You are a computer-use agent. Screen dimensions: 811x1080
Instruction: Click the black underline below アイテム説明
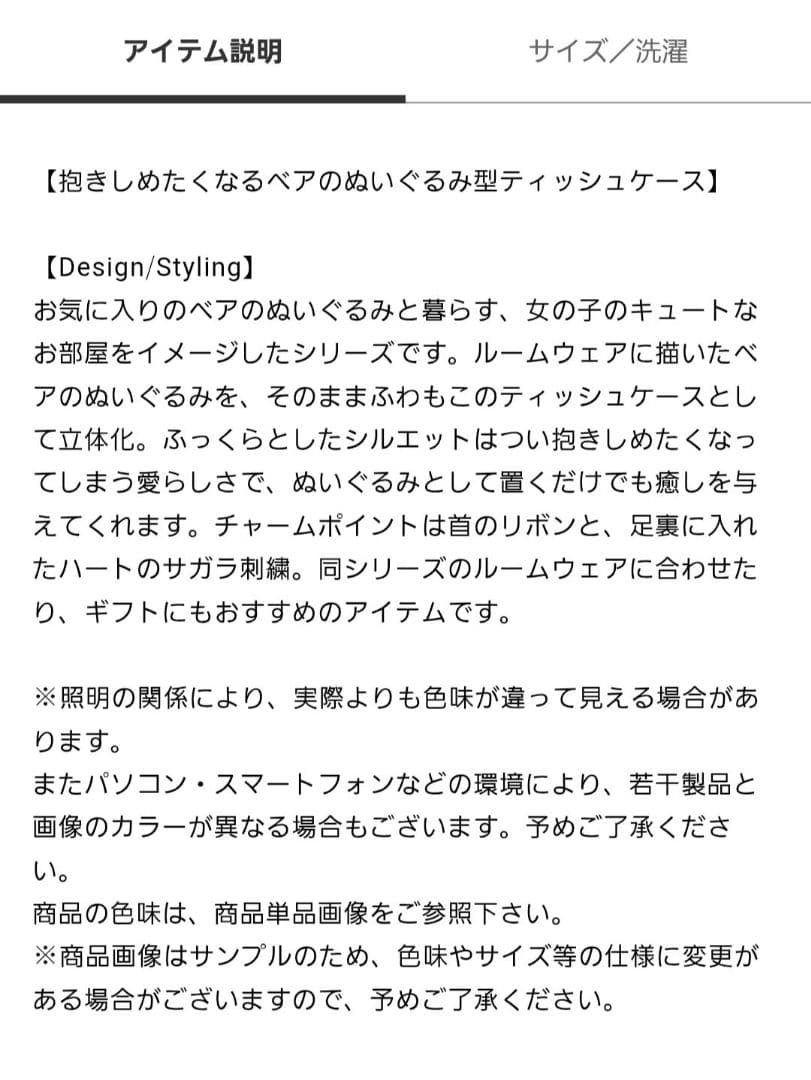[x=205, y=98]
